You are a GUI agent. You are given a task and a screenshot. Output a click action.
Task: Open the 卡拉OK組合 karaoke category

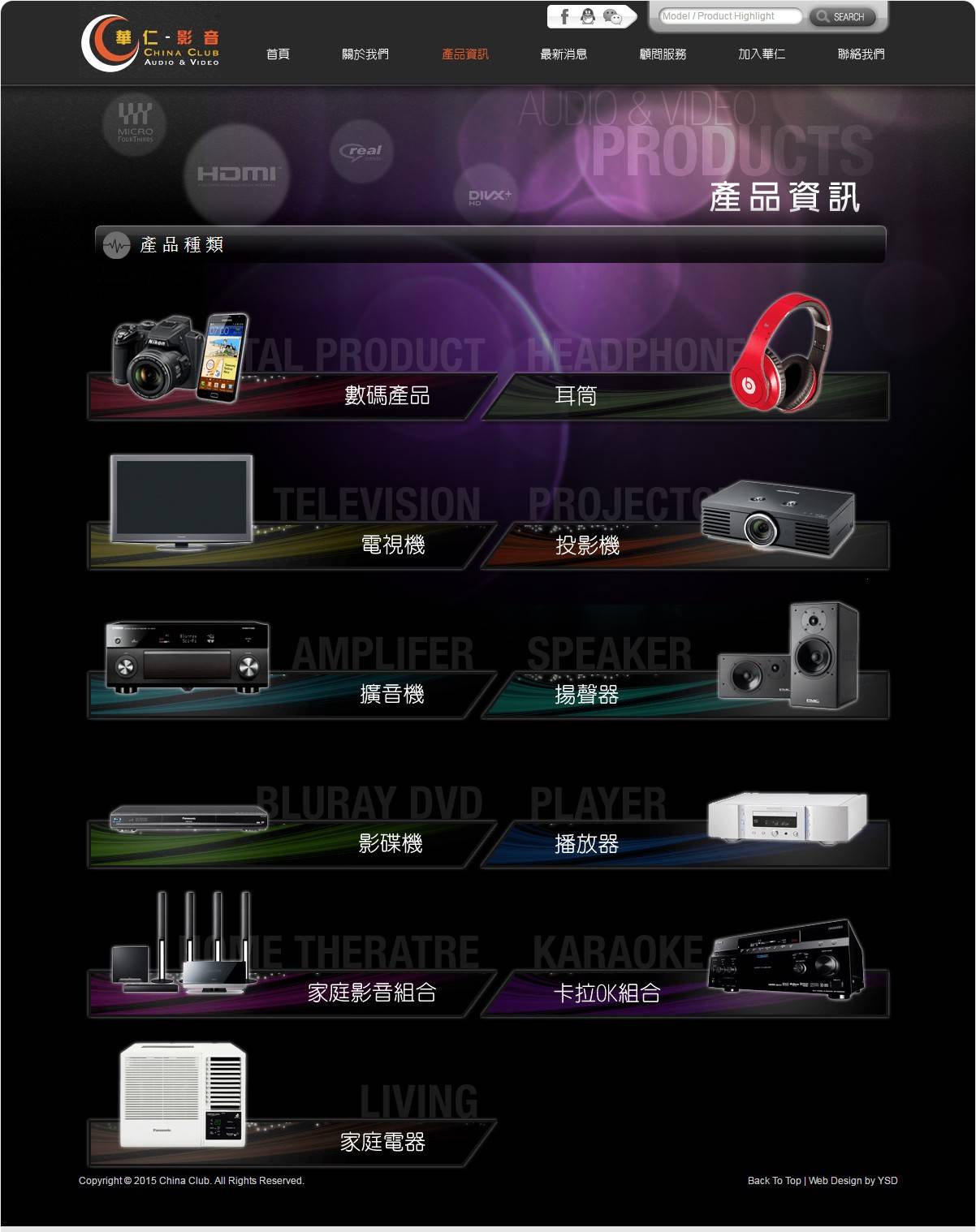pos(607,993)
